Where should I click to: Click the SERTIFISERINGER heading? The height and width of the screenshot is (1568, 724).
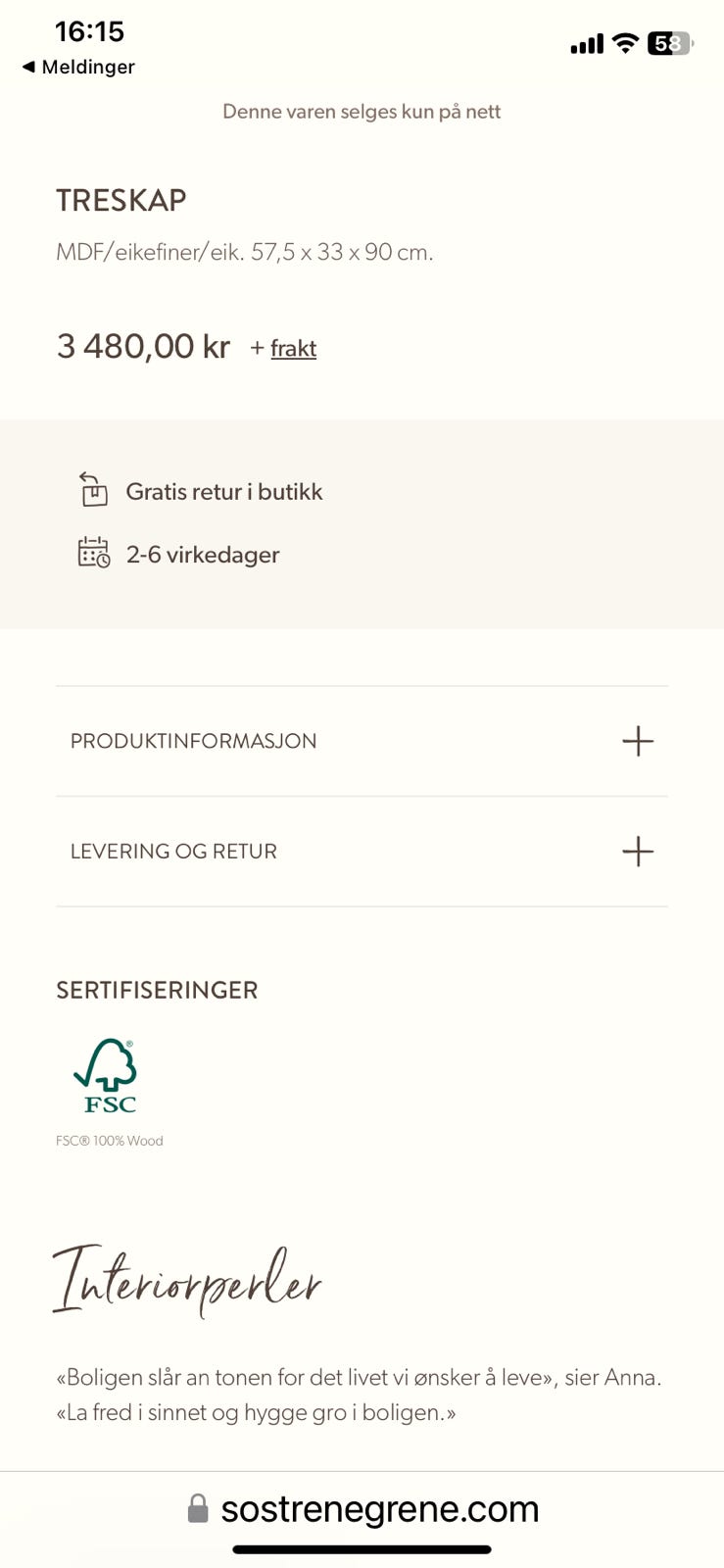click(x=156, y=990)
